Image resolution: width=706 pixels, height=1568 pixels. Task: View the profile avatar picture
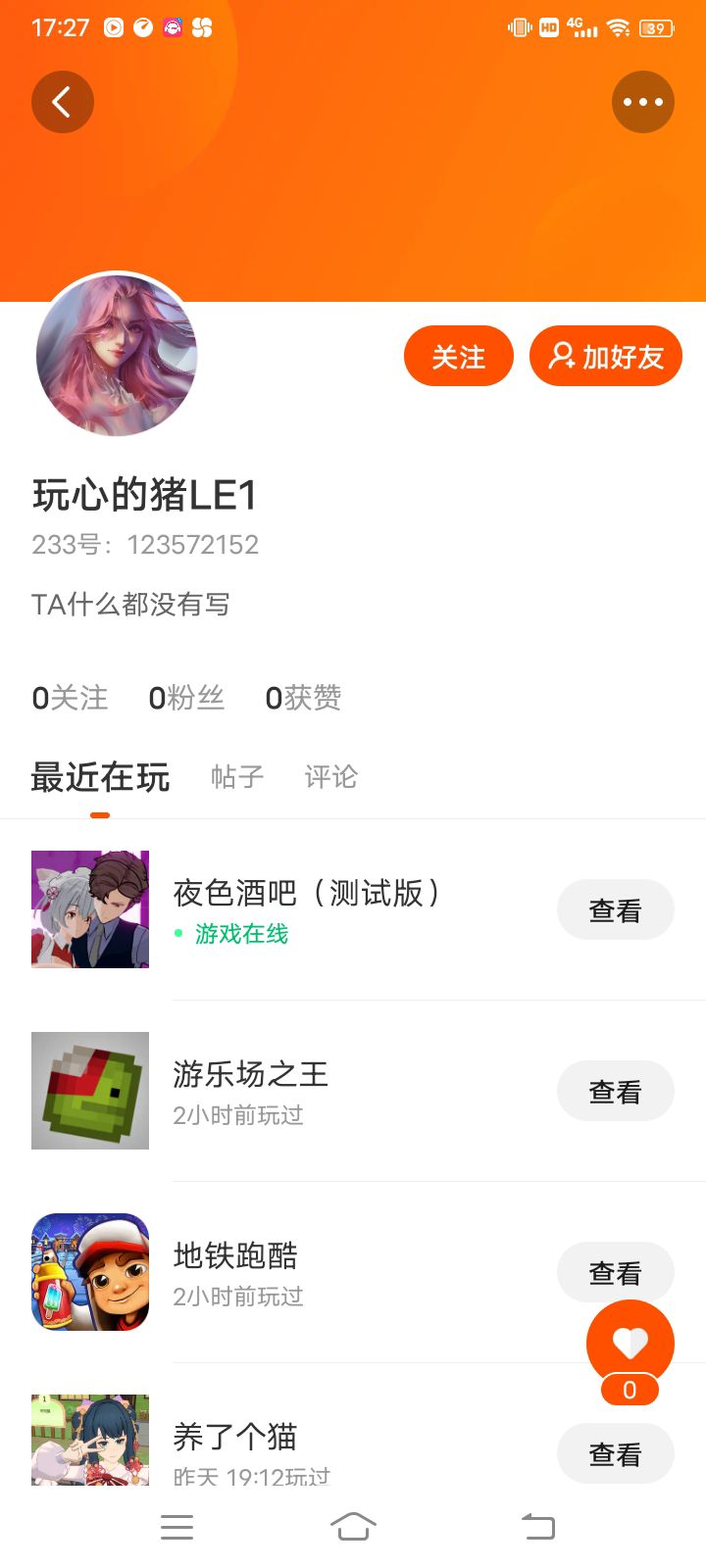click(117, 356)
